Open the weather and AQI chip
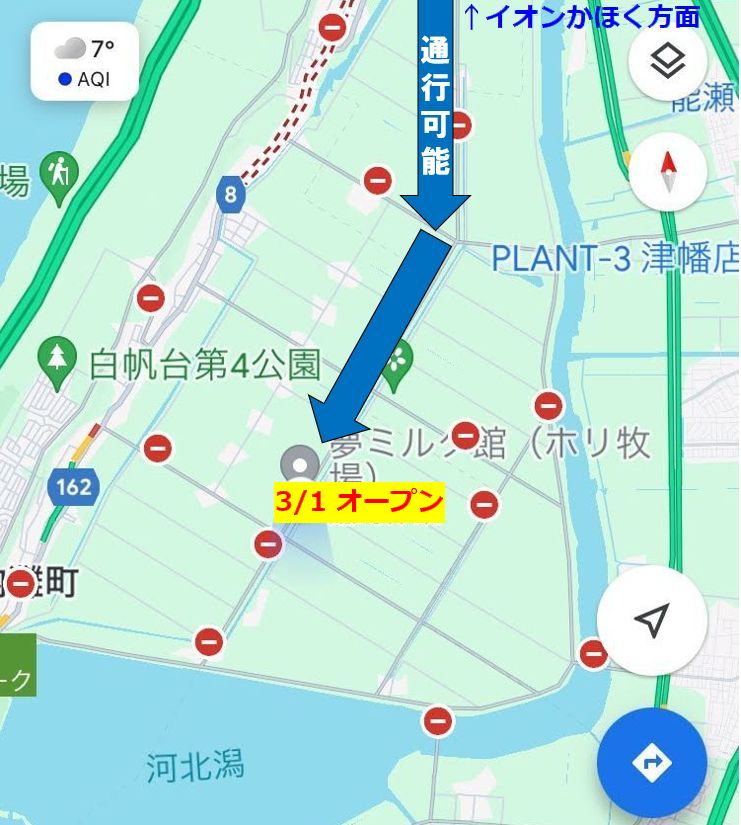Viewport: 741px width, 825px height. 85,62
